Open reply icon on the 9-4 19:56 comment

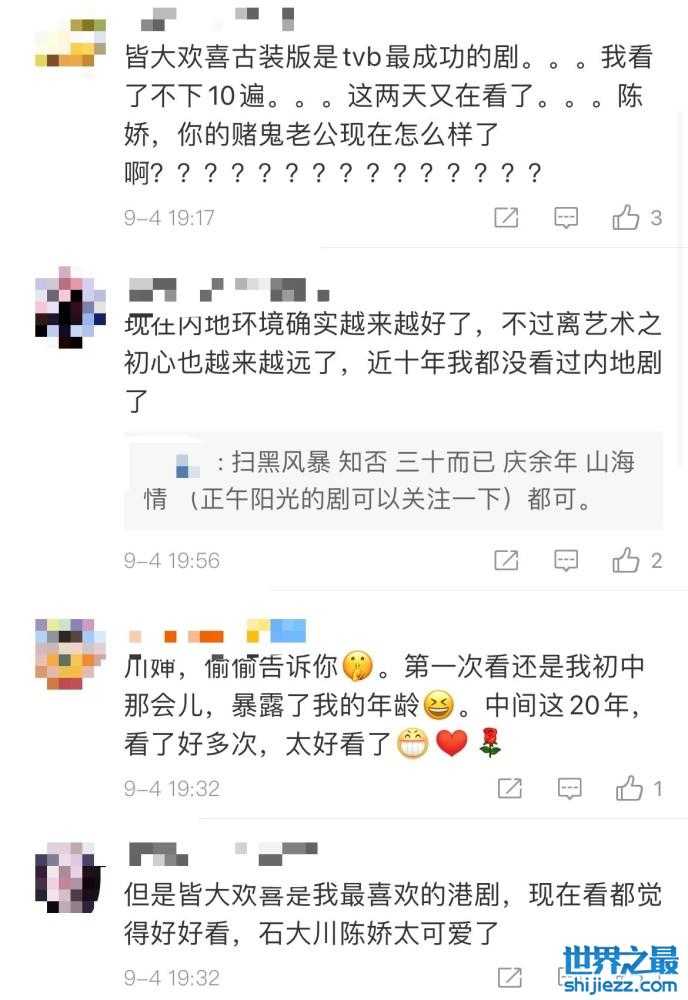[x=567, y=560]
